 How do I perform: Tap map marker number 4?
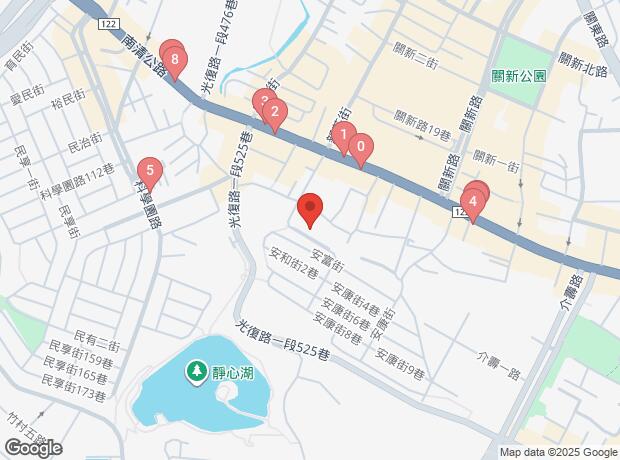472,199
